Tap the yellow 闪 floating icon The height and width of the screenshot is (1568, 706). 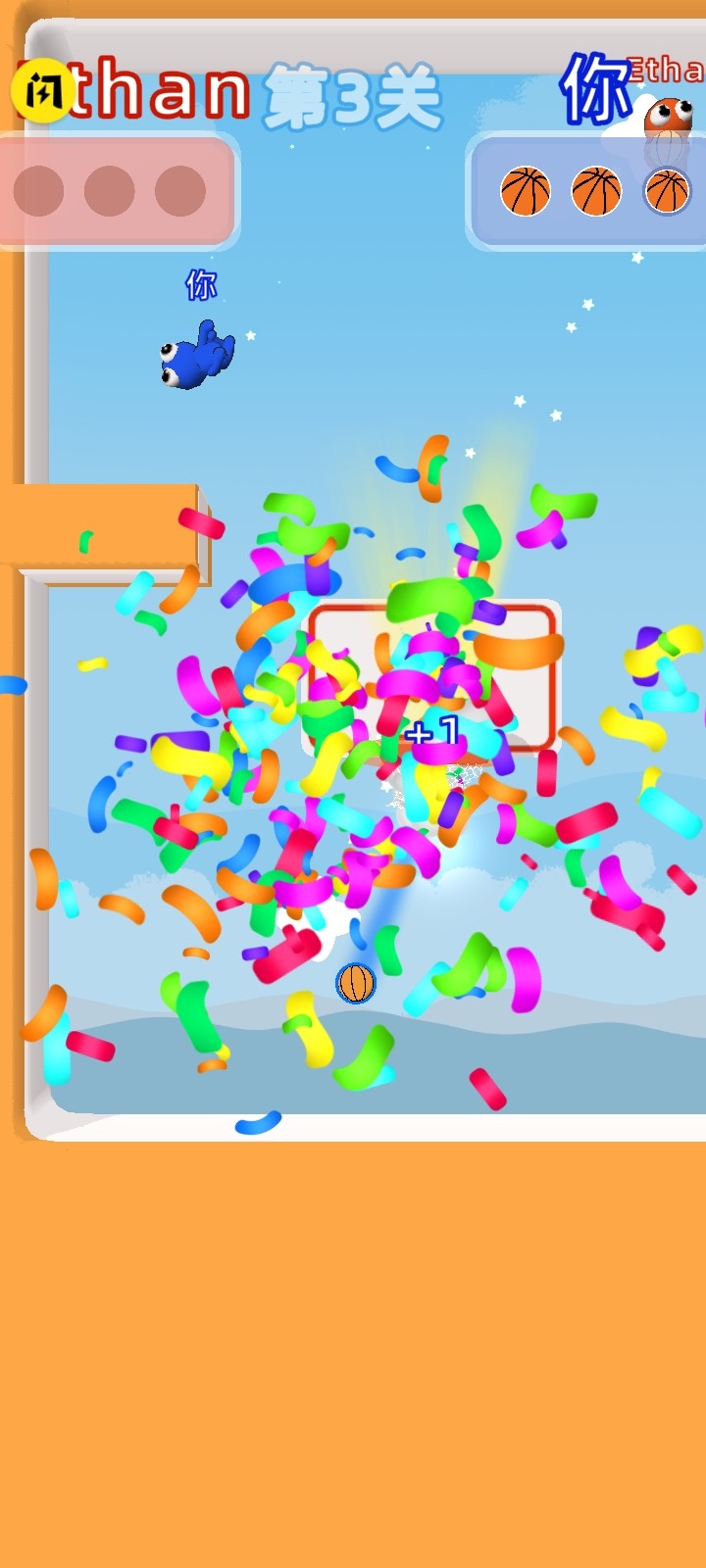[x=42, y=90]
